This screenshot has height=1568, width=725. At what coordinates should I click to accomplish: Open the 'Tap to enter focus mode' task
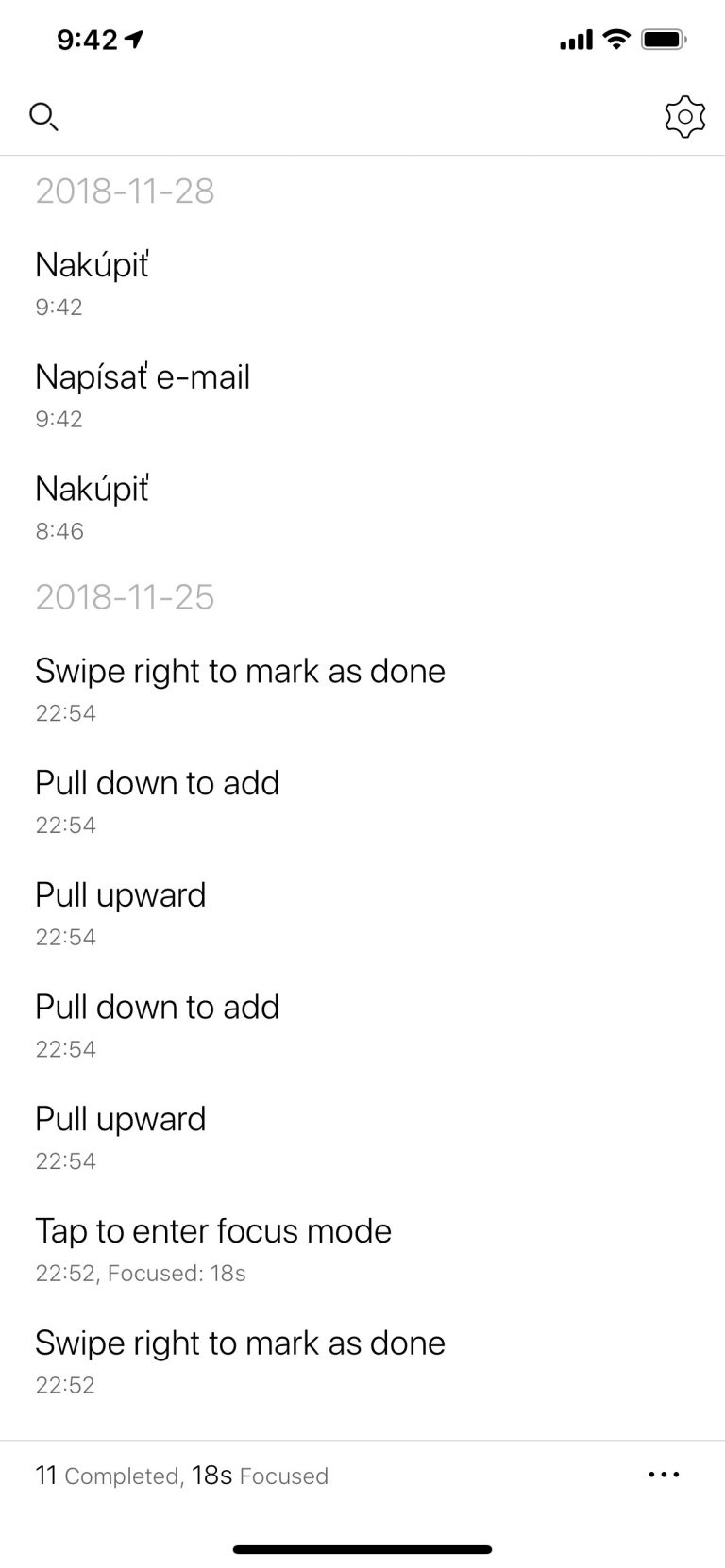(x=362, y=1249)
